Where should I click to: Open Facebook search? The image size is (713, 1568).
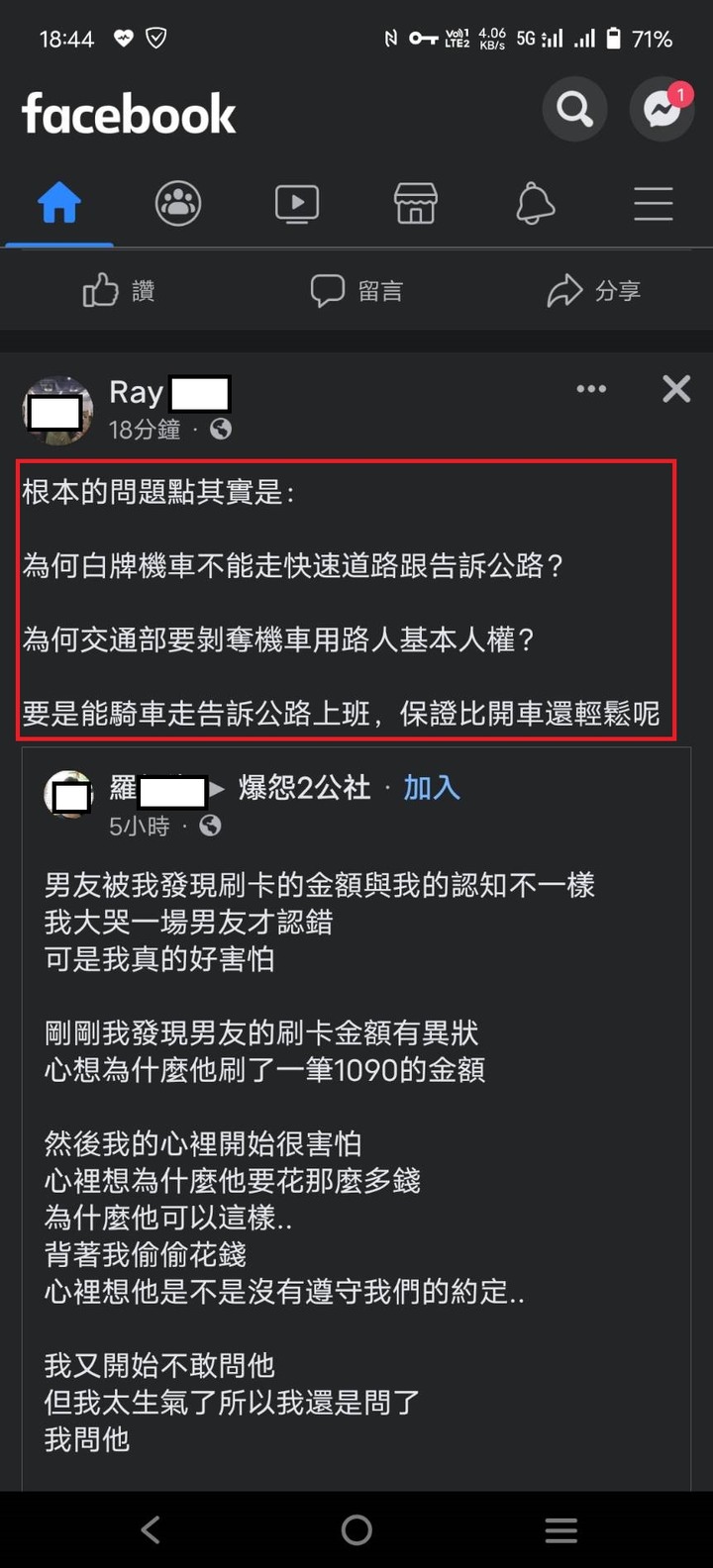tap(574, 109)
